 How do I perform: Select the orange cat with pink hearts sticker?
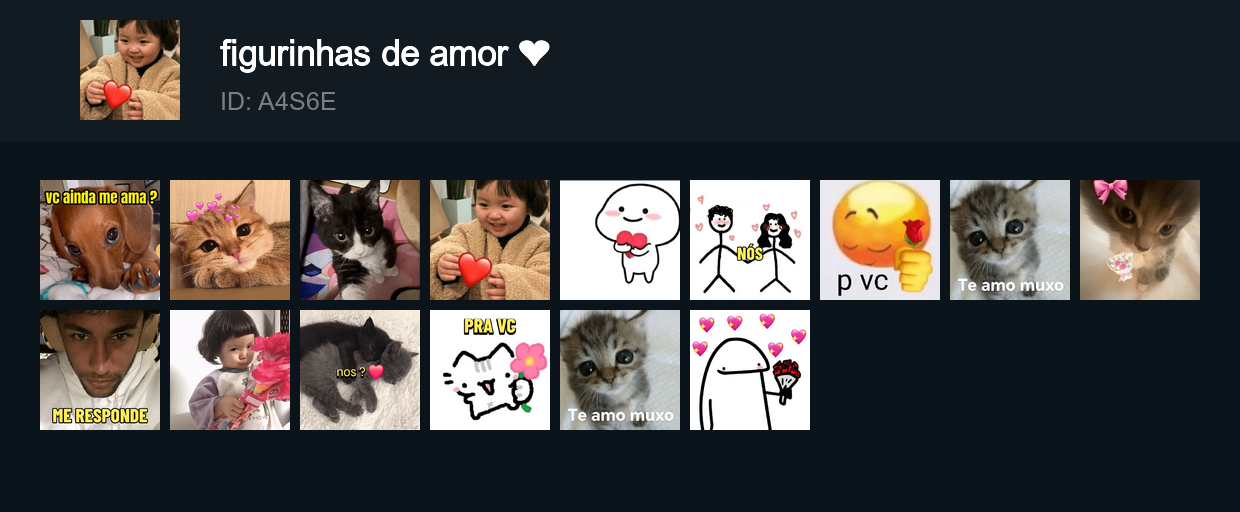coord(230,240)
